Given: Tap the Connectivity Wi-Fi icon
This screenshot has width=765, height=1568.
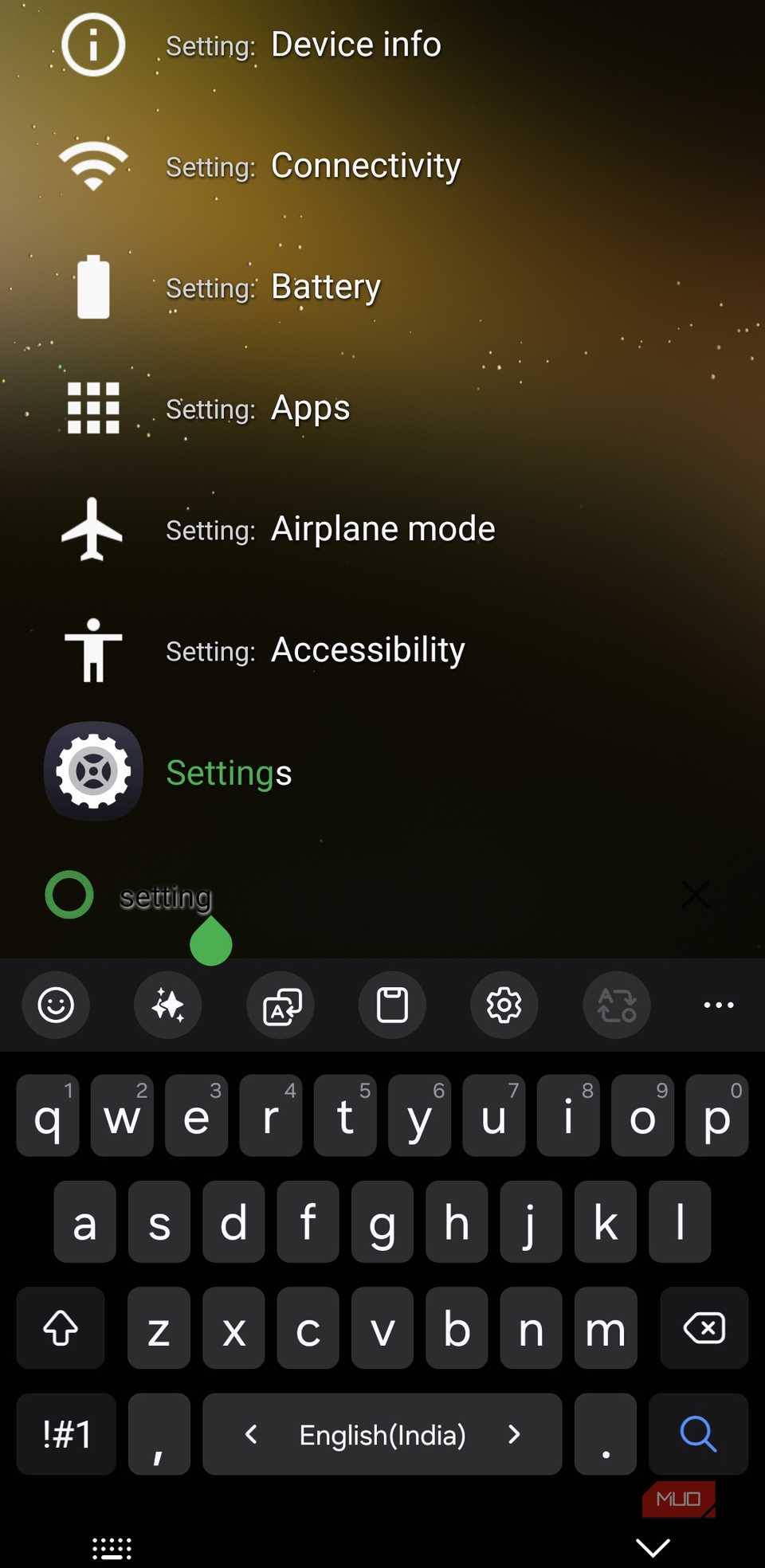Looking at the screenshot, I should [92, 165].
